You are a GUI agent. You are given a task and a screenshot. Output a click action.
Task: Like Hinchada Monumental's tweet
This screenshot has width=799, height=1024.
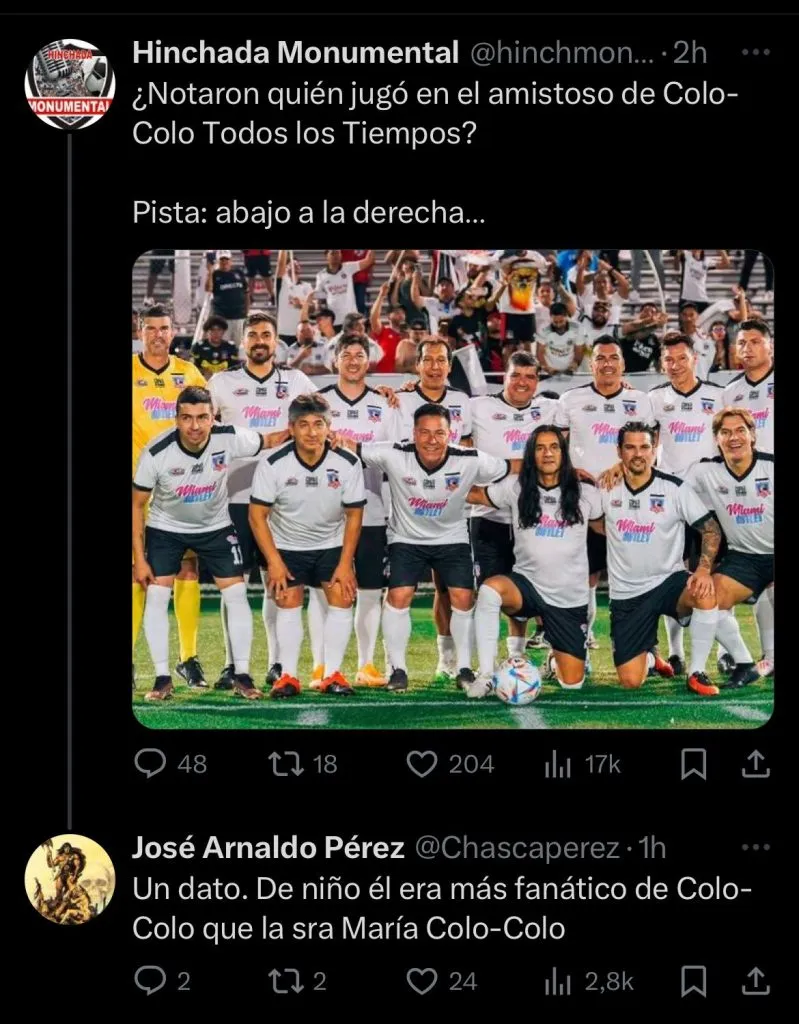(x=423, y=764)
